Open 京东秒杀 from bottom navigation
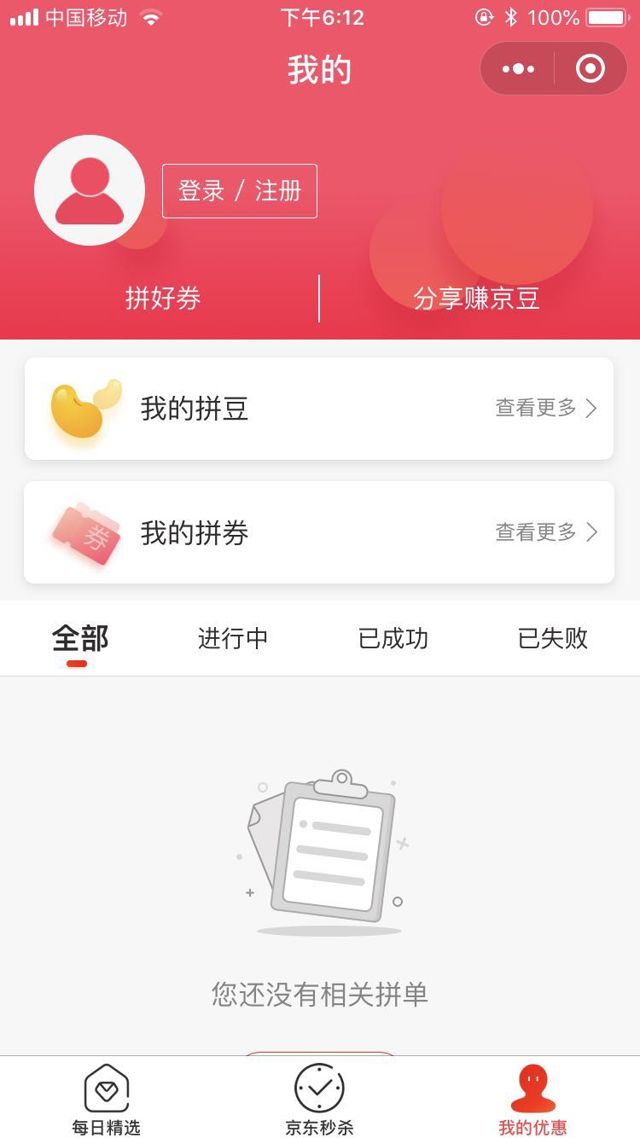640x1138 pixels. [319, 1099]
